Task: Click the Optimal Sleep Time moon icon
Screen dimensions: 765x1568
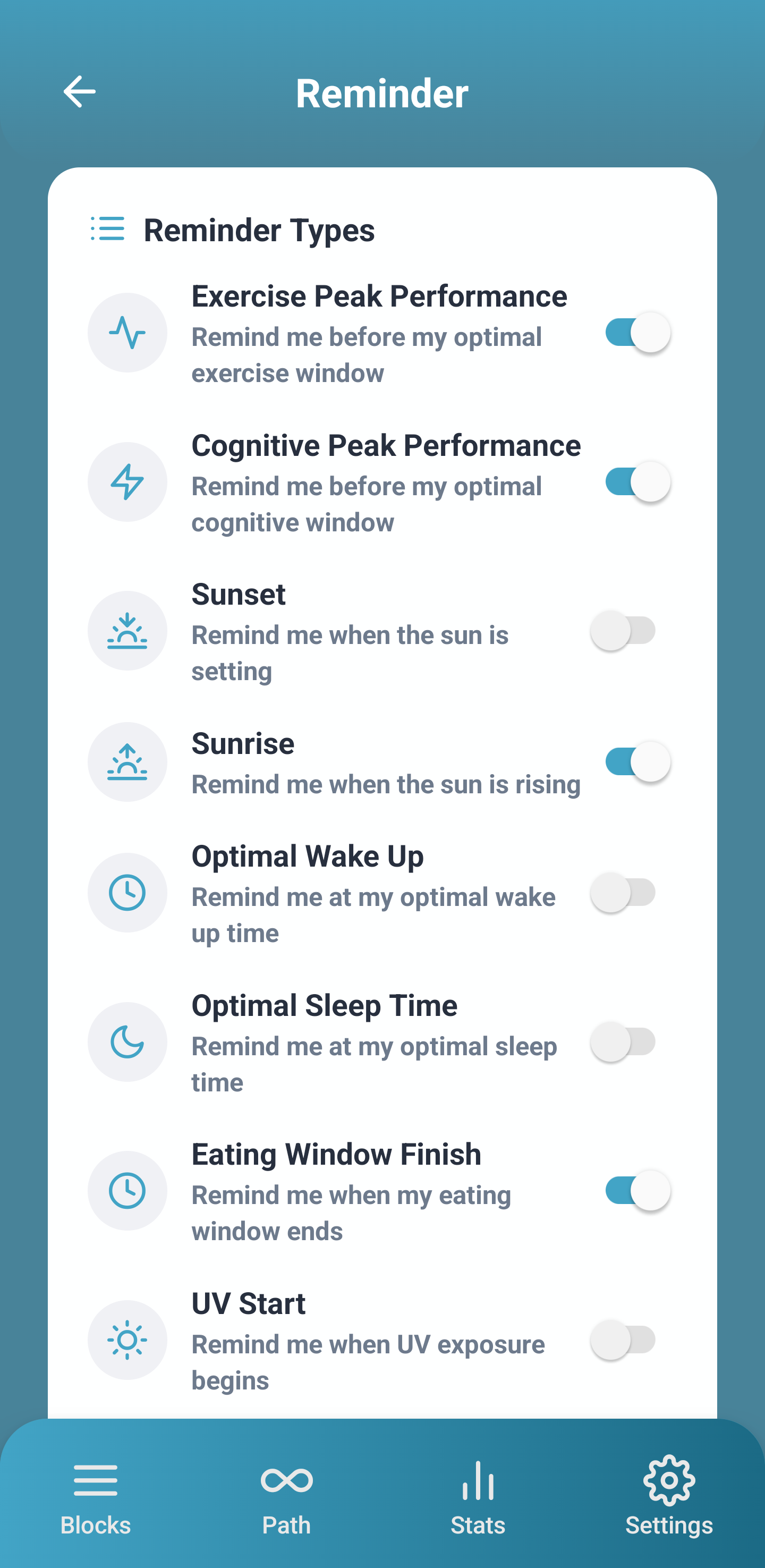Action: [127, 1041]
